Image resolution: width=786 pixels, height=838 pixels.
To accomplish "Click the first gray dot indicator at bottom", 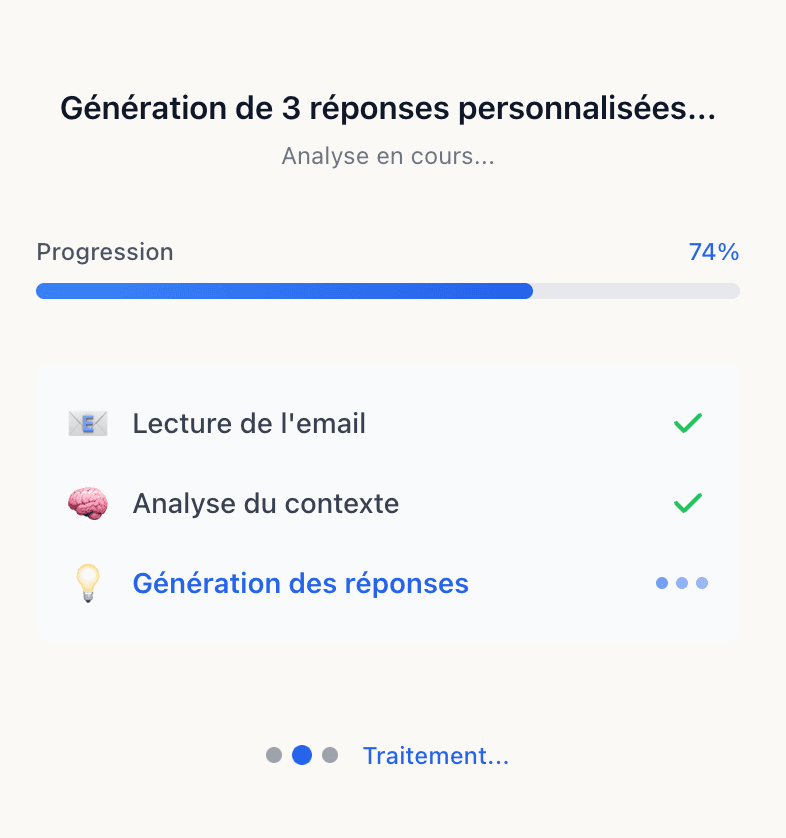I will [273, 755].
